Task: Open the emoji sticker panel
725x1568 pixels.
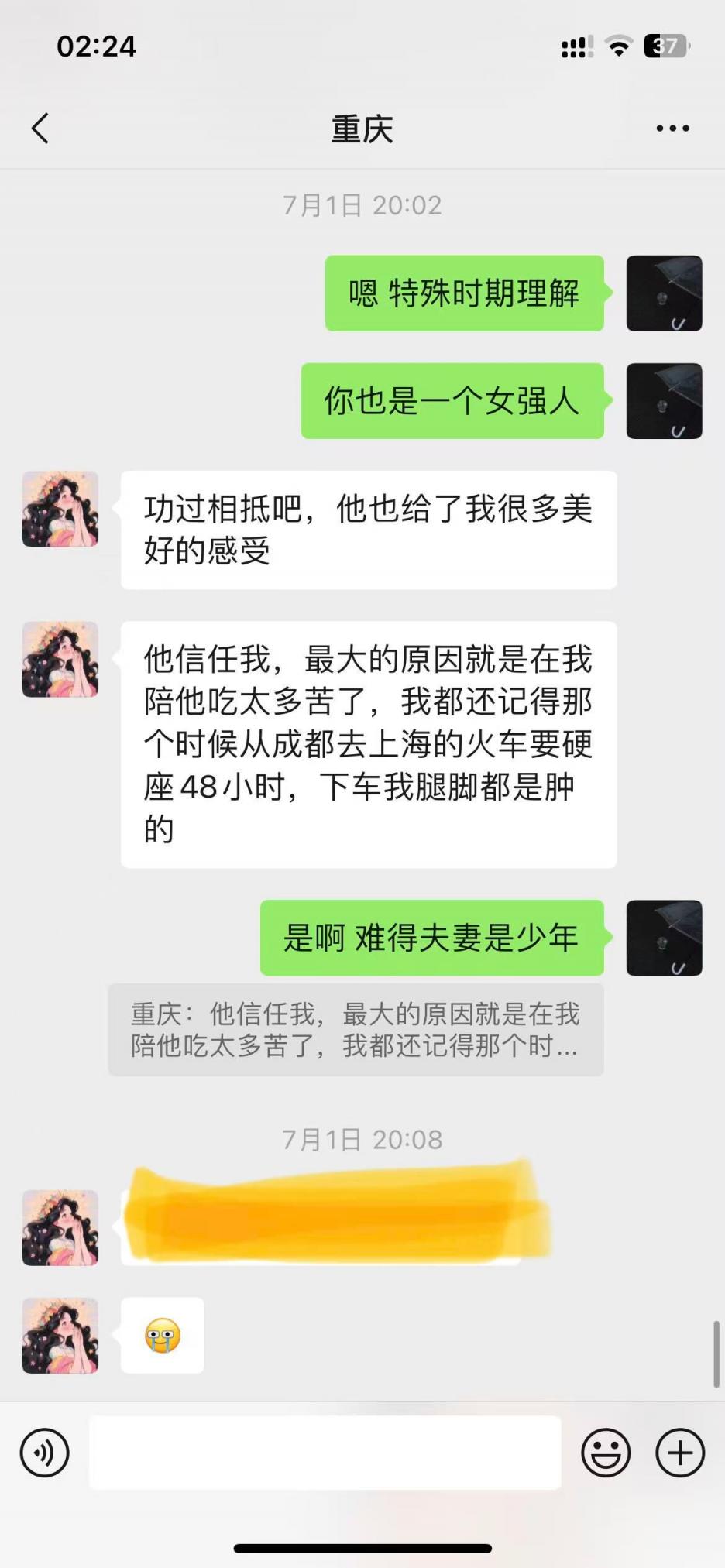Action: pos(606,1453)
